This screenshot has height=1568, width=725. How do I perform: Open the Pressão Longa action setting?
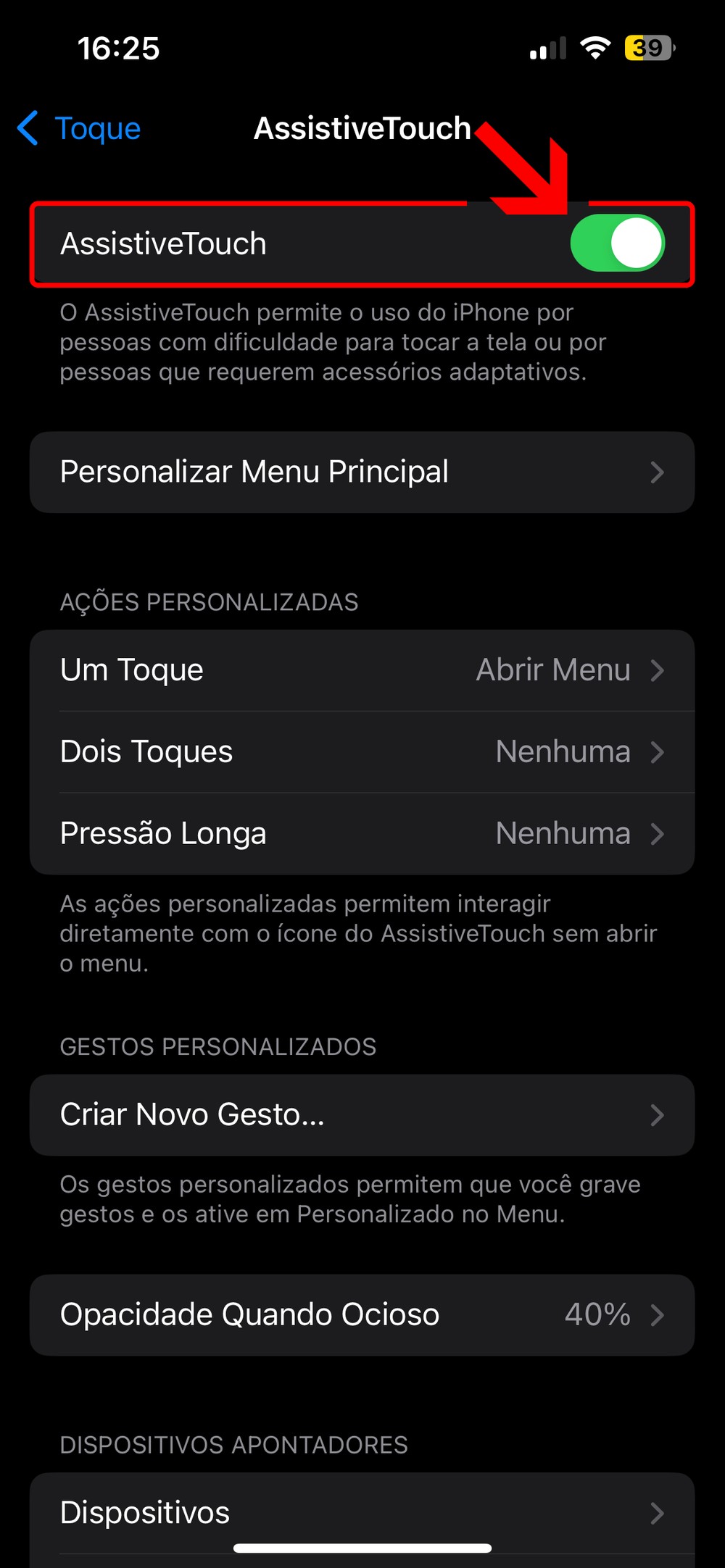(362, 834)
